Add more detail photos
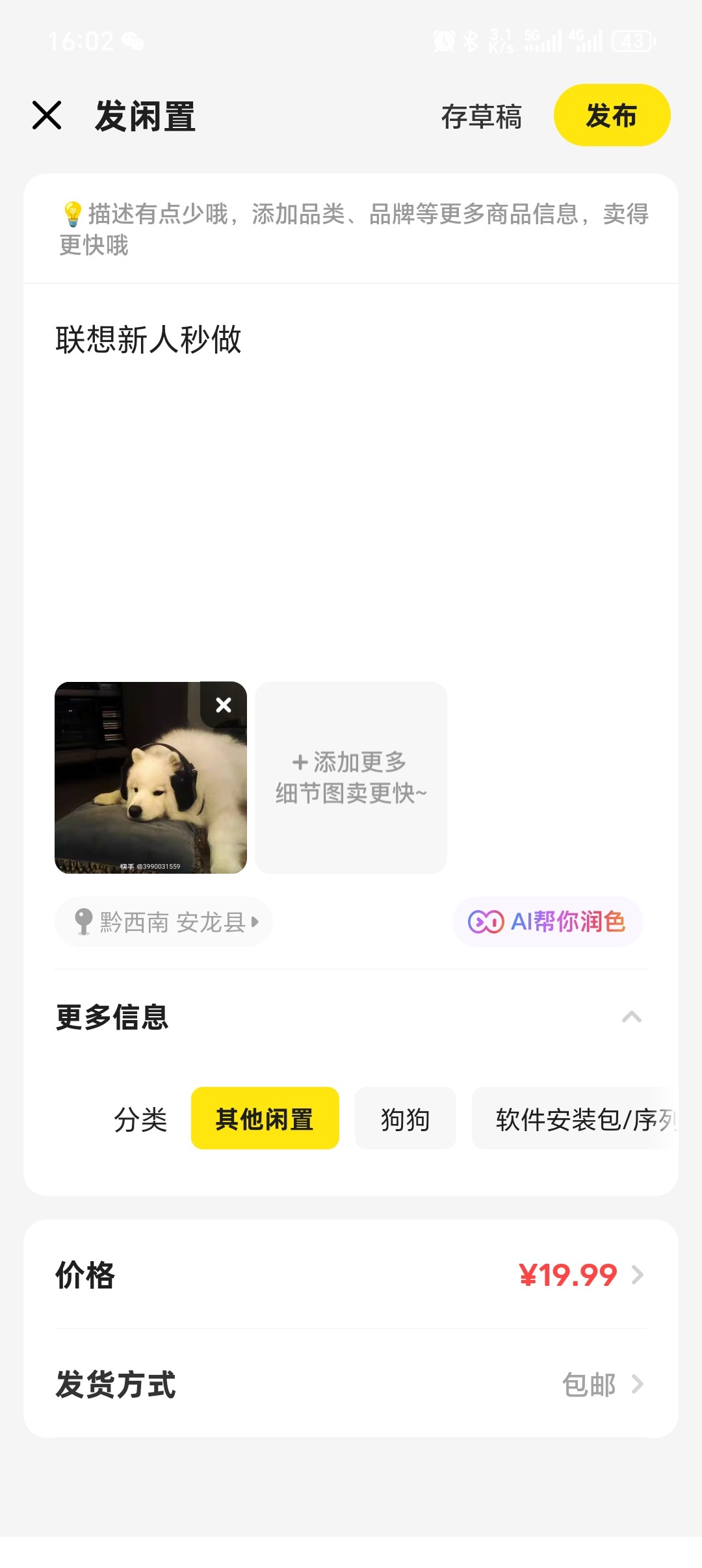The height and width of the screenshot is (1568, 702). 350,777
